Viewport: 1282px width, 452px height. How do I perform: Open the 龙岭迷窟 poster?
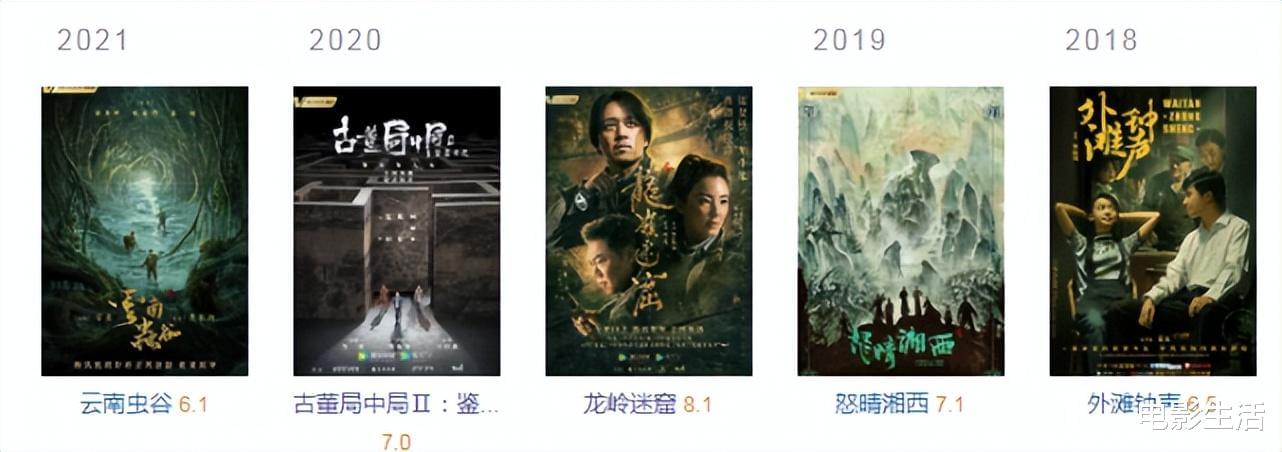coord(648,231)
